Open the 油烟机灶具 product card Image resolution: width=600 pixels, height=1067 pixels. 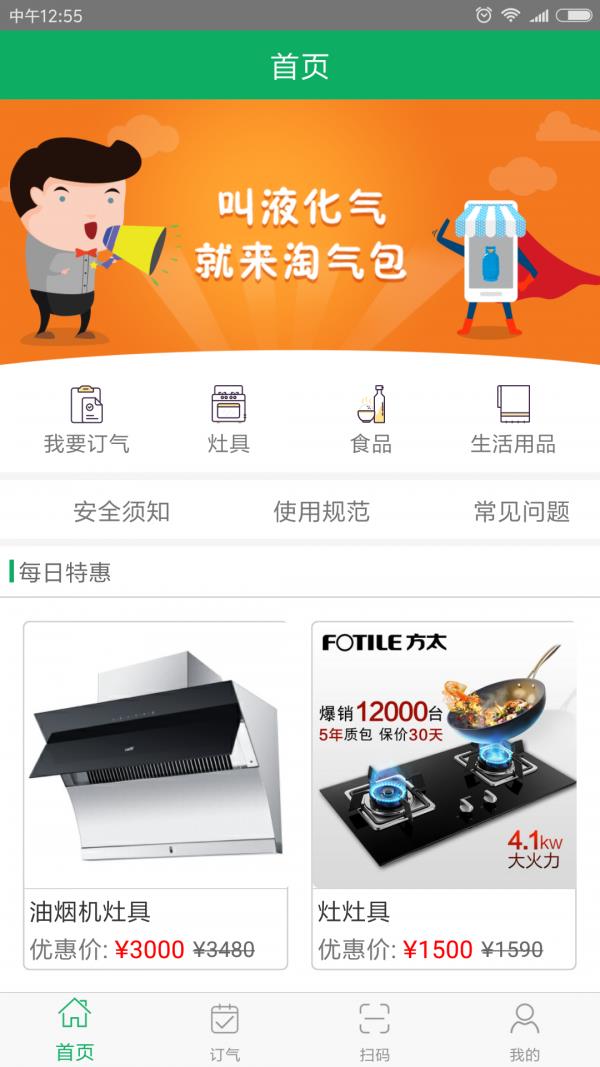click(x=155, y=795)
